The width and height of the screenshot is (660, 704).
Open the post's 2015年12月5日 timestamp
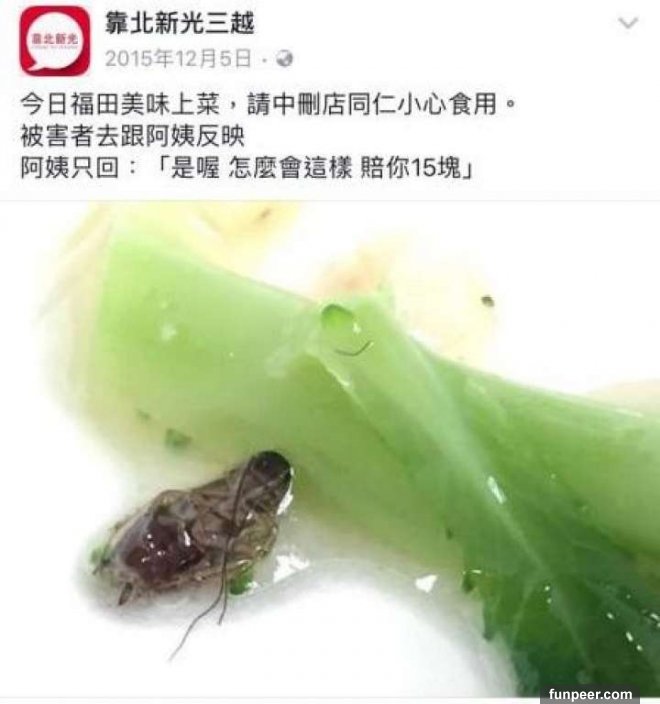[x=178, y=57]
